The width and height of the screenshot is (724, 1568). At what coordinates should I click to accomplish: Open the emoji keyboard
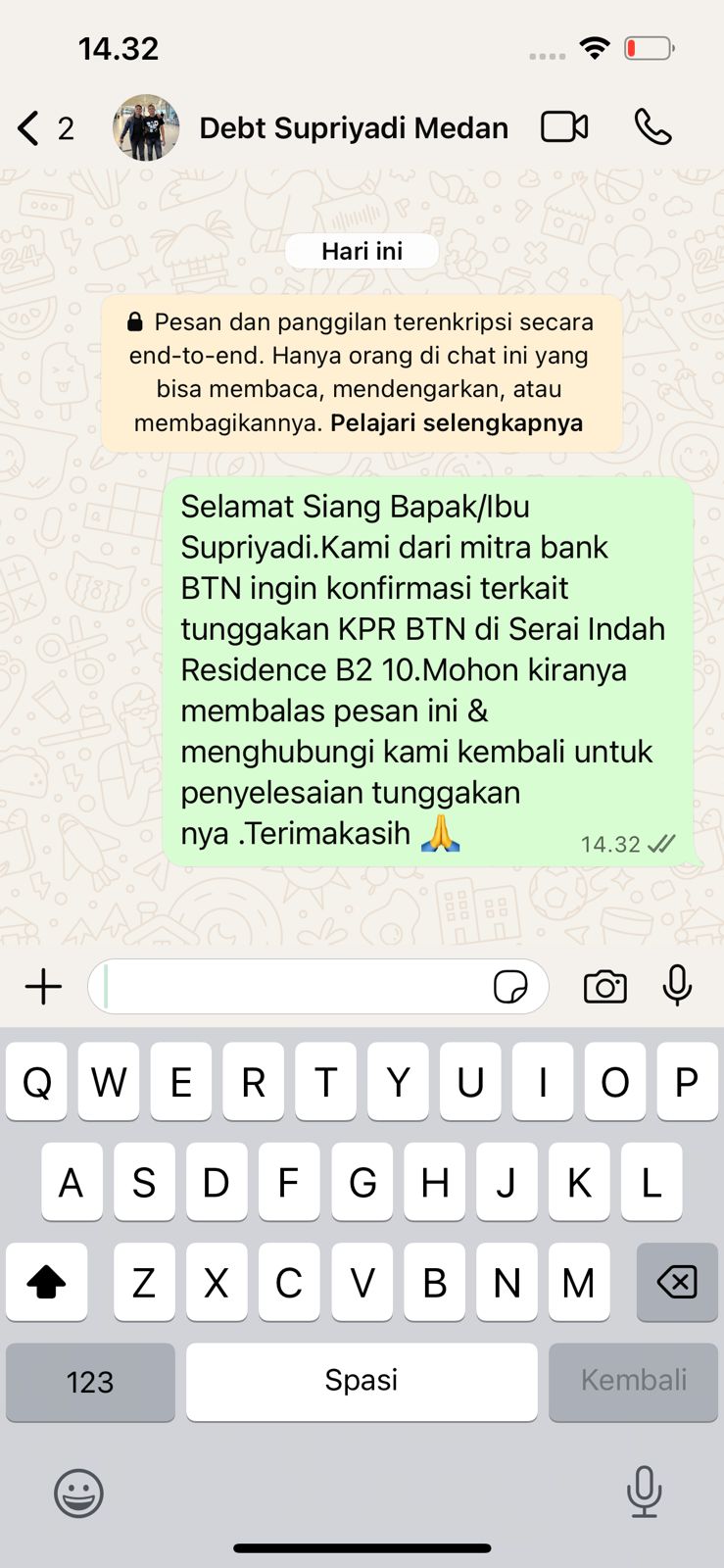78,1494
